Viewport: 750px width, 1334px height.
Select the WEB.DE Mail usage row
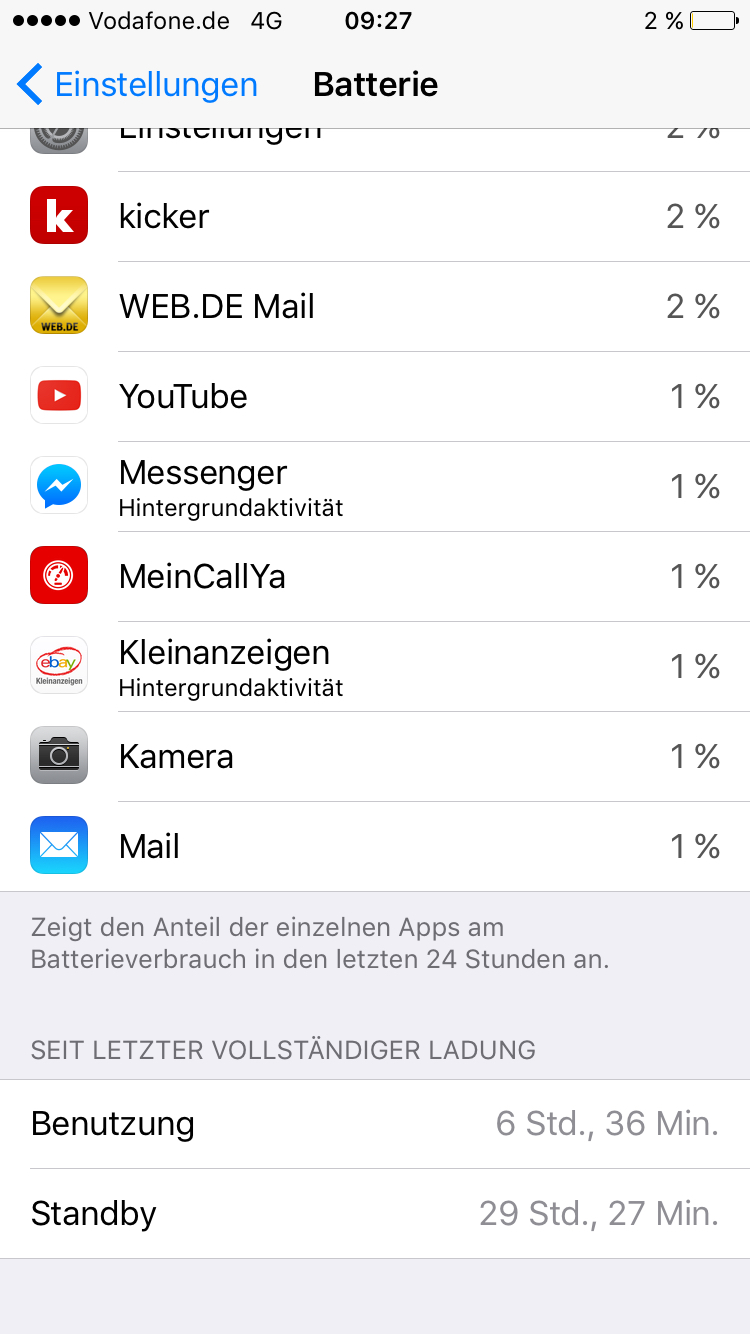(x=375, y=307)
